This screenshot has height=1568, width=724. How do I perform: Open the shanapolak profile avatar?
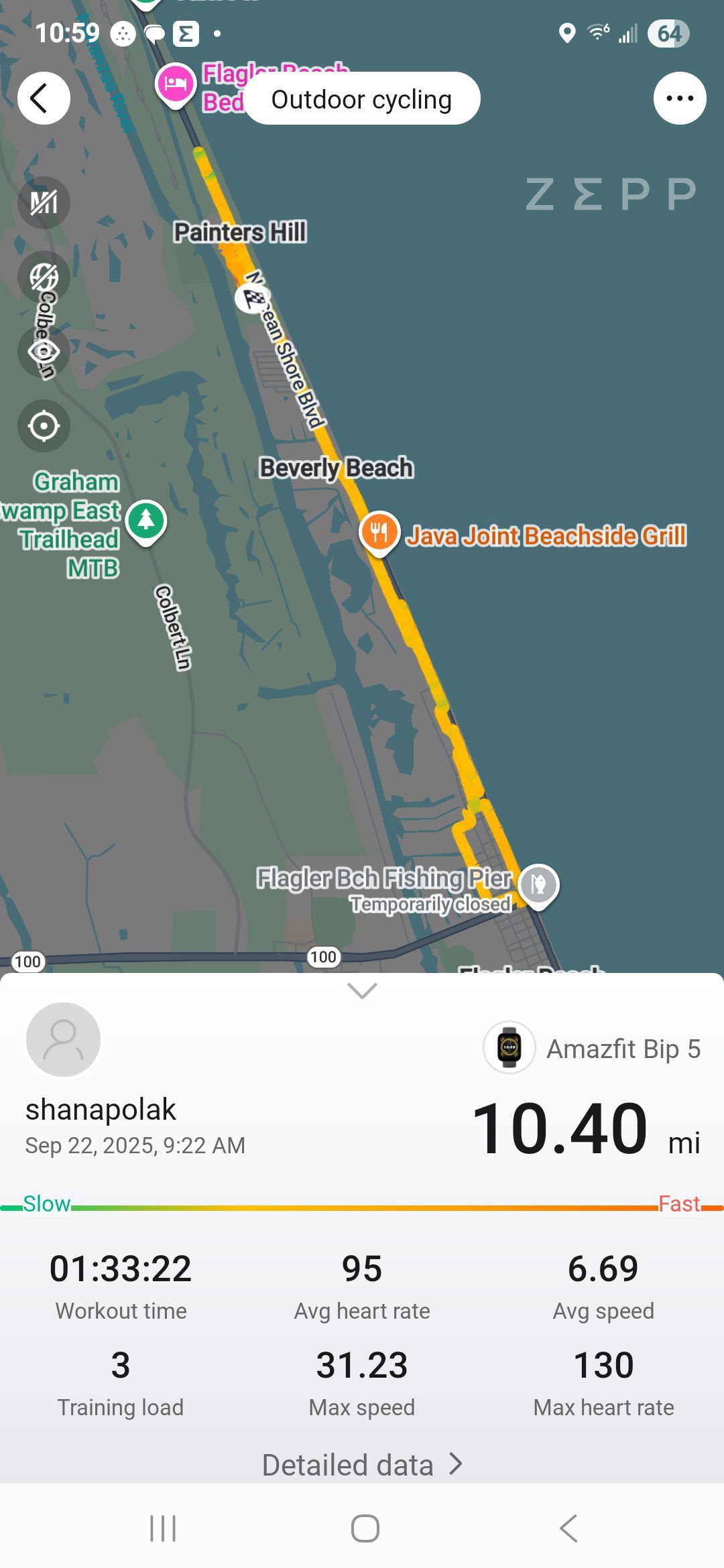(x=63, y=1039)
